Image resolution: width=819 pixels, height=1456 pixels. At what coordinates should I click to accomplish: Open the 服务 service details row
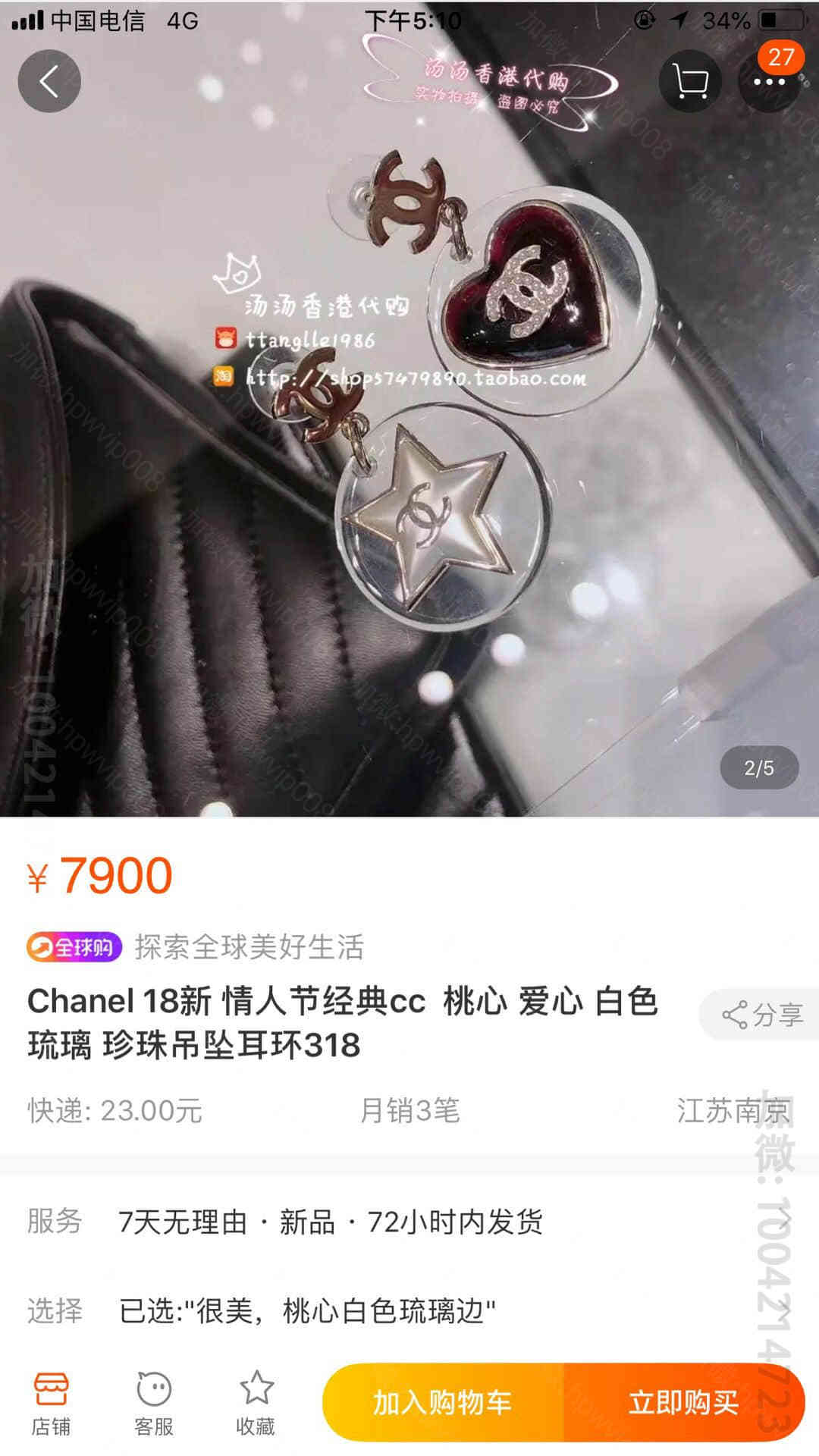click(409, 1222)
